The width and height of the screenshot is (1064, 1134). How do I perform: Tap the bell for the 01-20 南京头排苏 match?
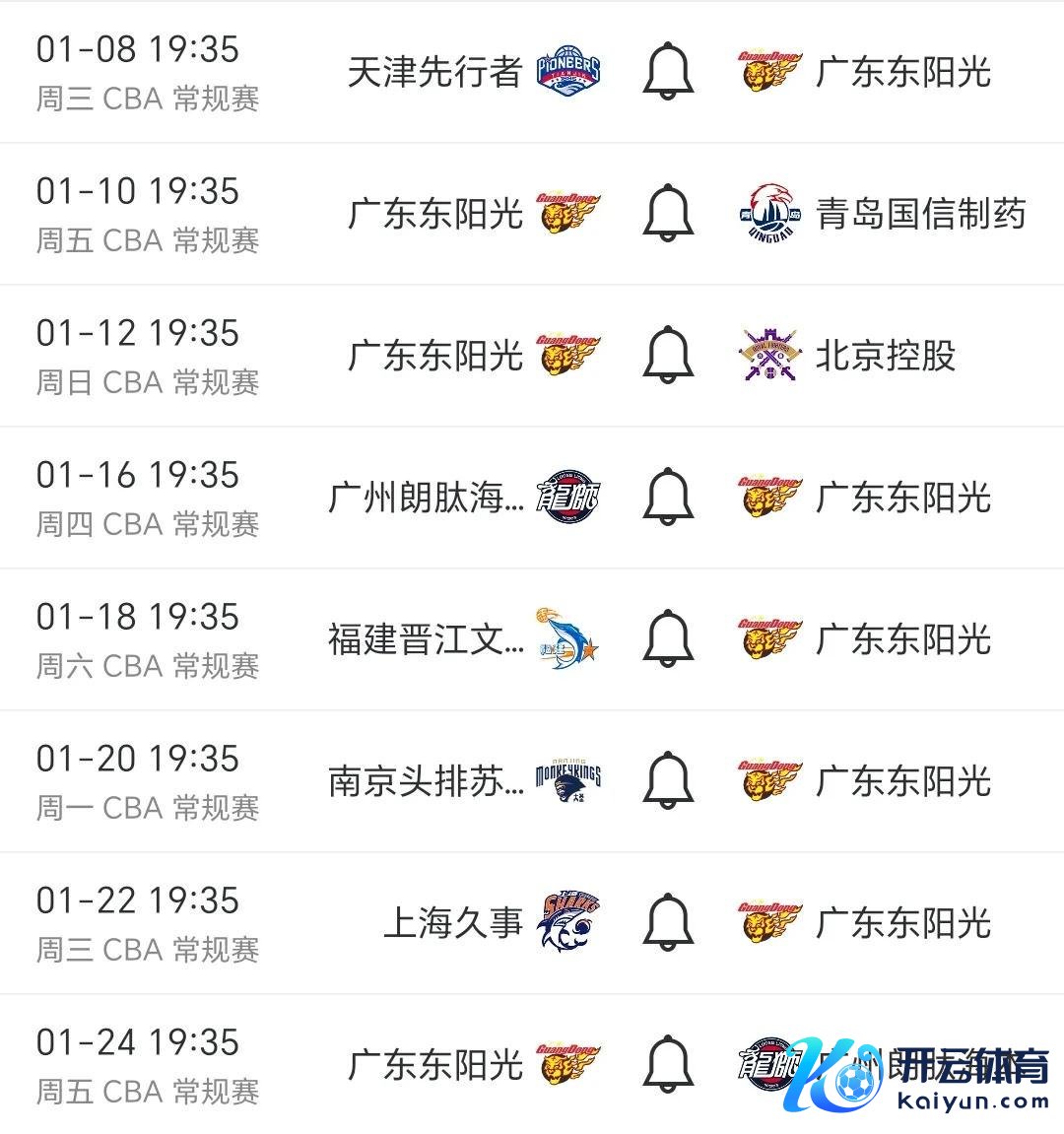click(x=668, y=780)
